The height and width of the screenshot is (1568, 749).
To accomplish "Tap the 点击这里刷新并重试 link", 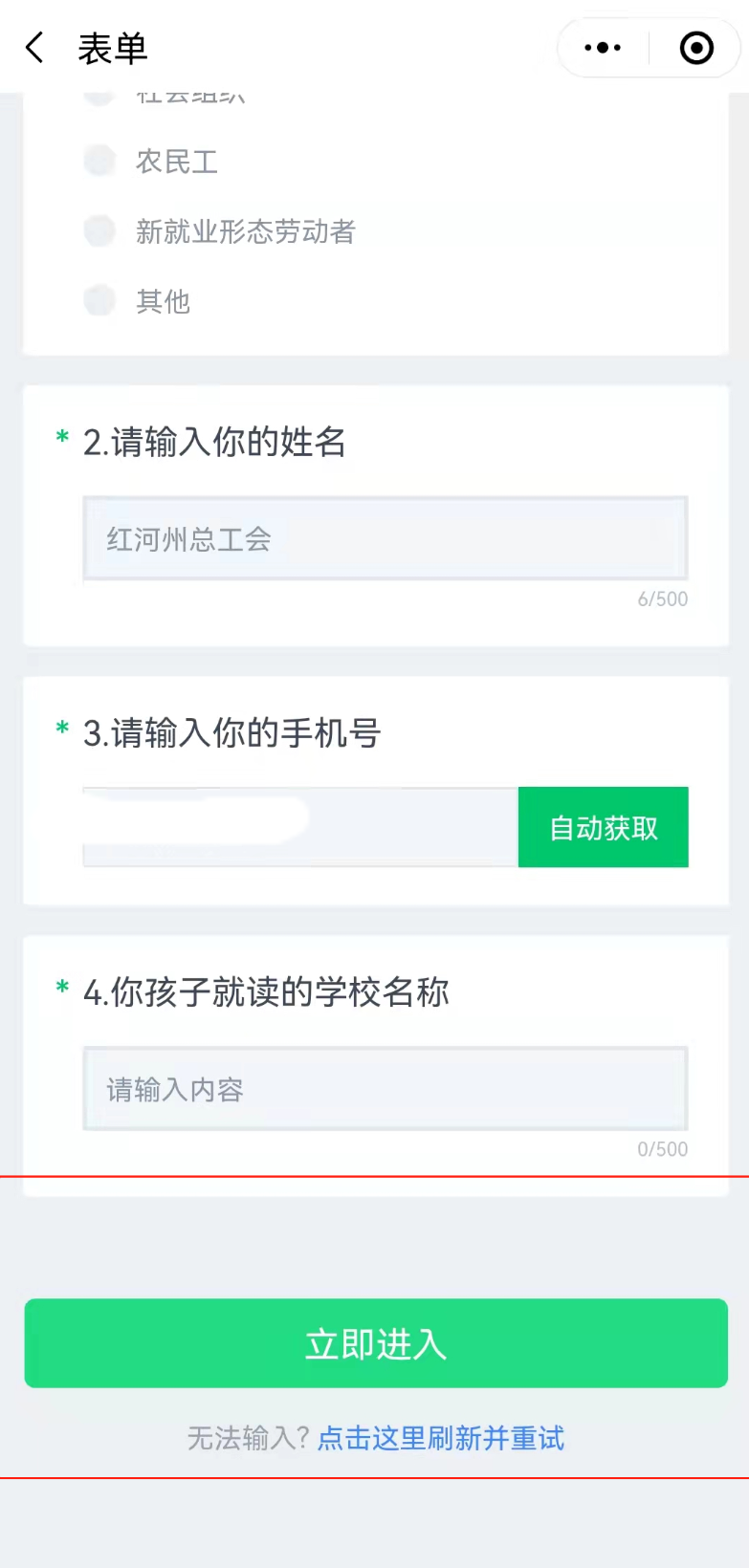I will [x=441, y=1438].
